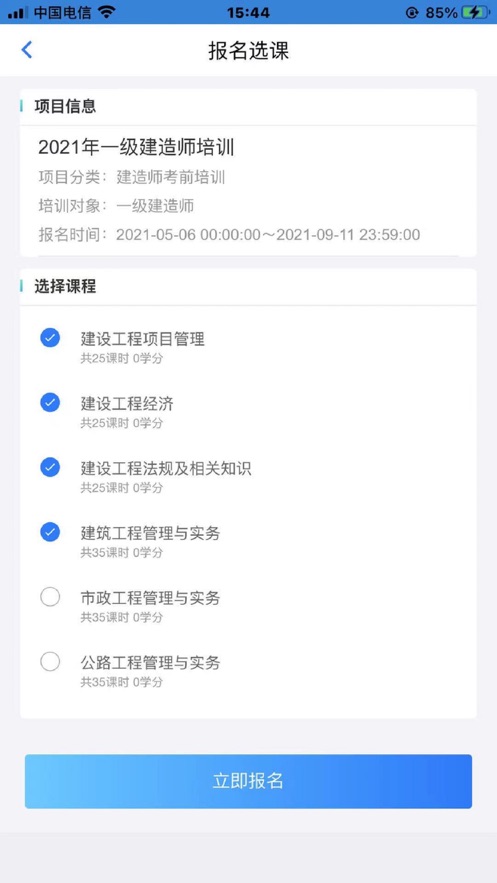Image resolution: width=497 pixels, height=883 pixels.
Task: Check the 公路工程管理与实务 course
Action: 50,662
